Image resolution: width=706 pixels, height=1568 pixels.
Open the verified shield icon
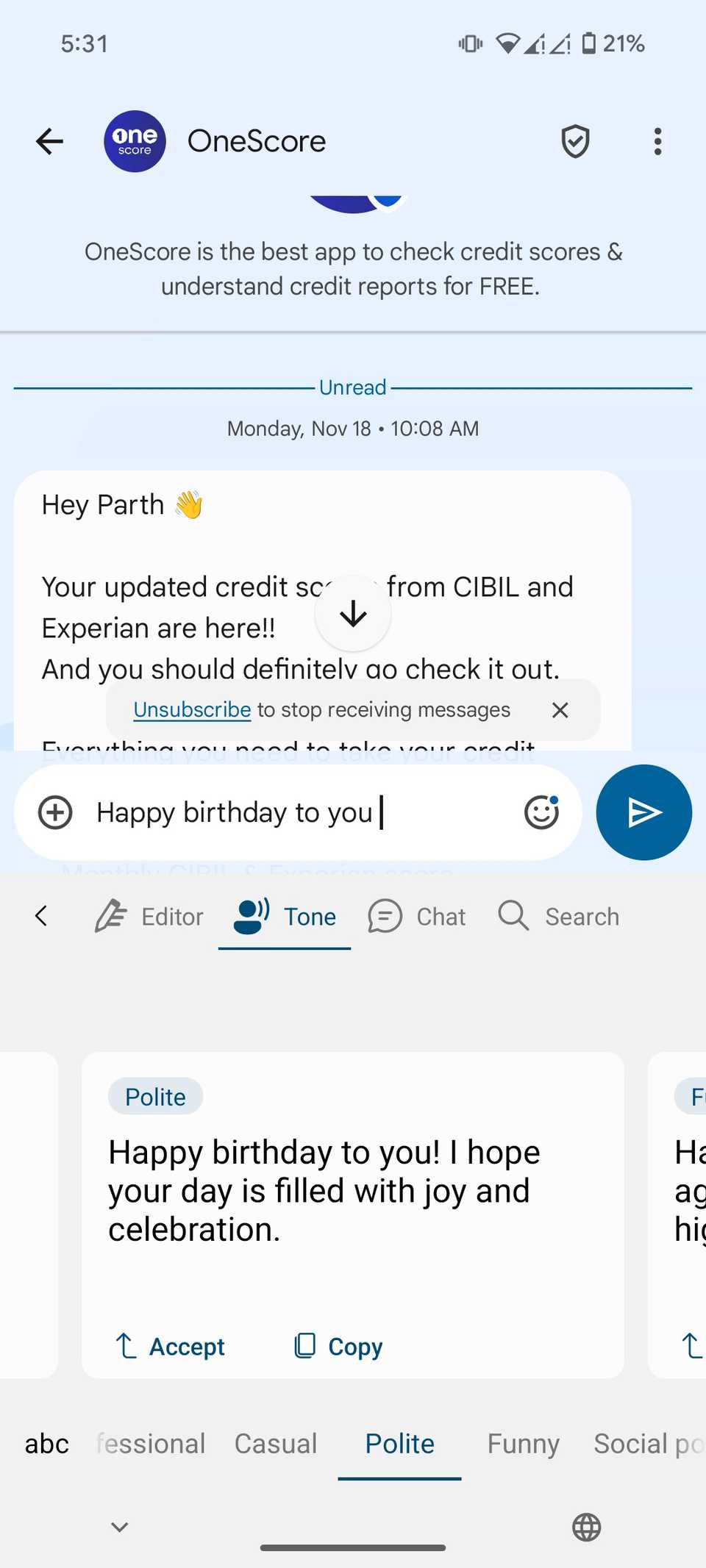575,141
